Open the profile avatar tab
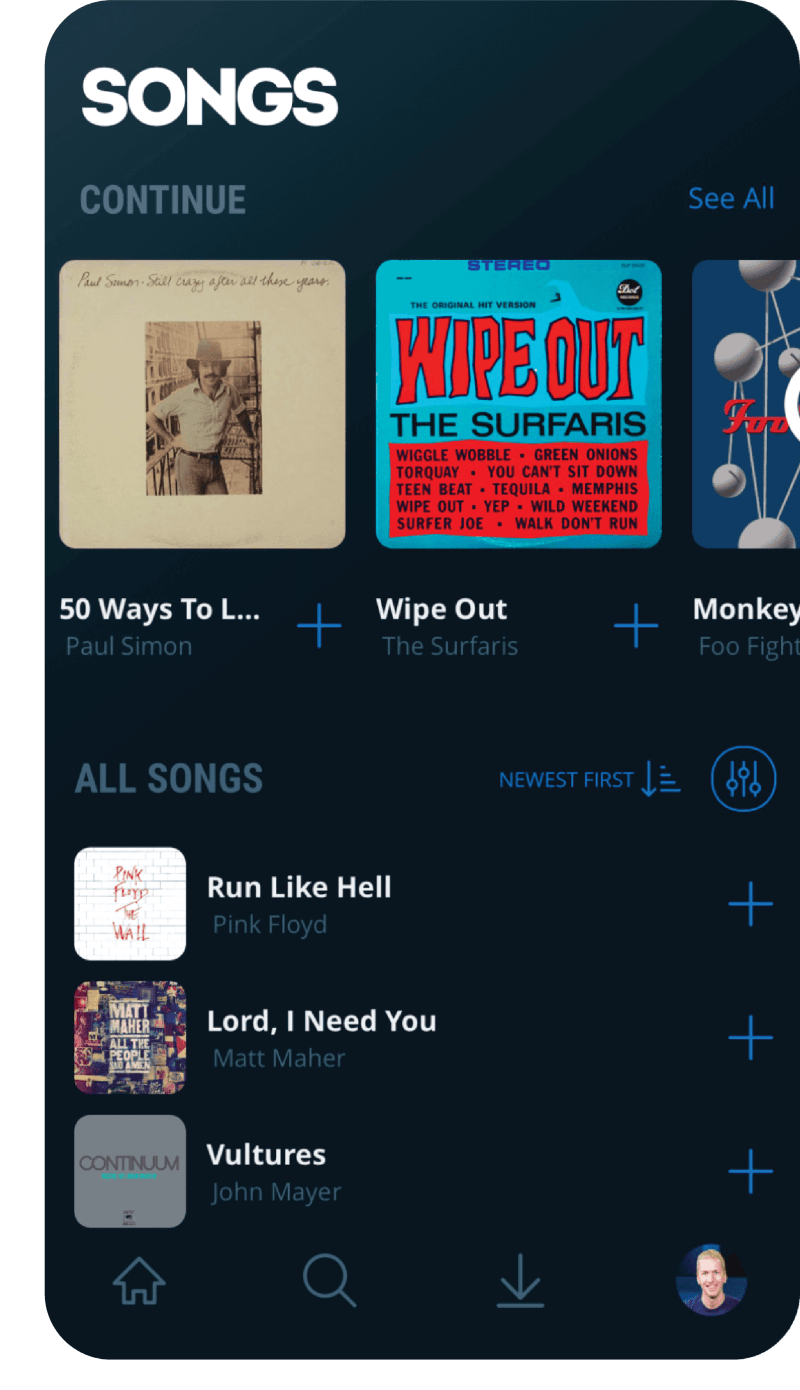 coord(711,1280)
